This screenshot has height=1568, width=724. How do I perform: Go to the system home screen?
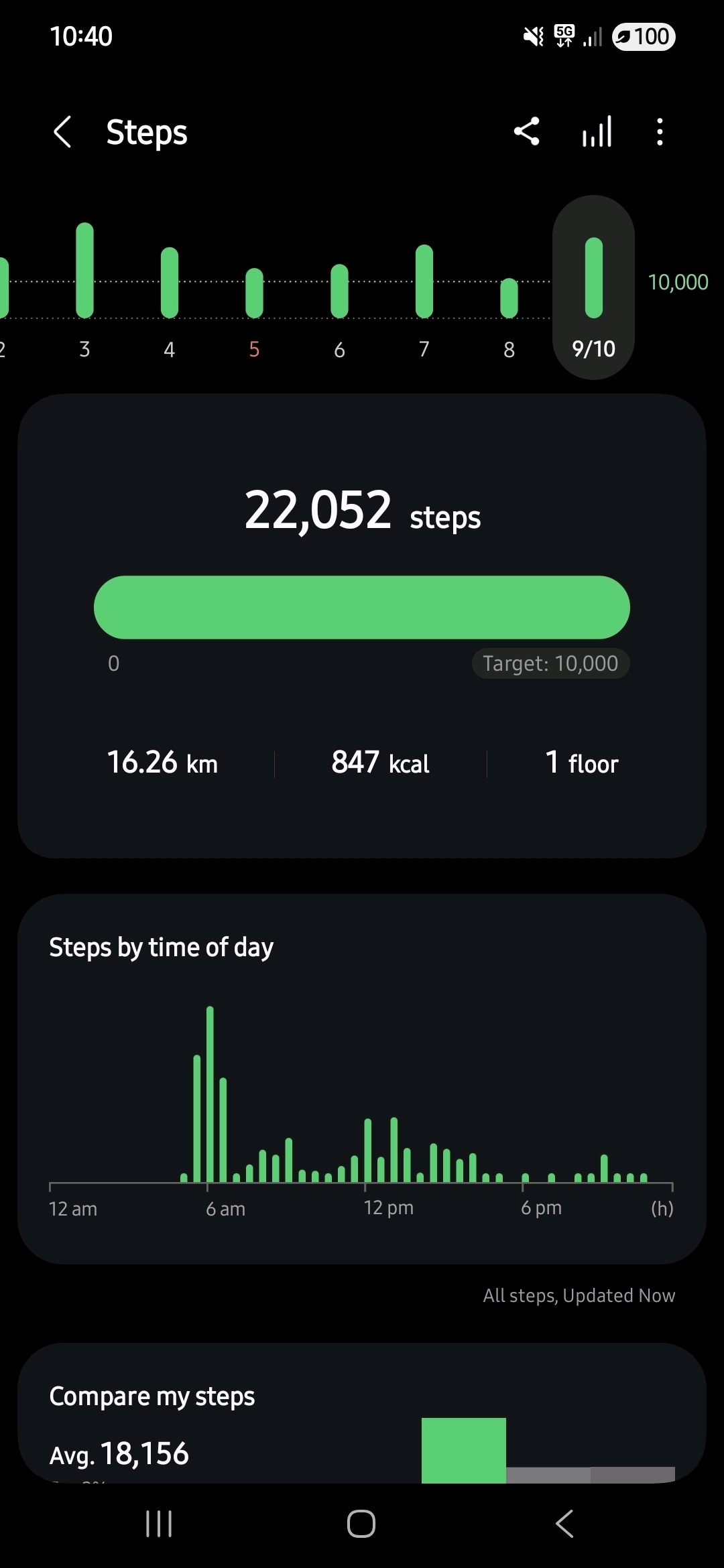click(361, 1524)
